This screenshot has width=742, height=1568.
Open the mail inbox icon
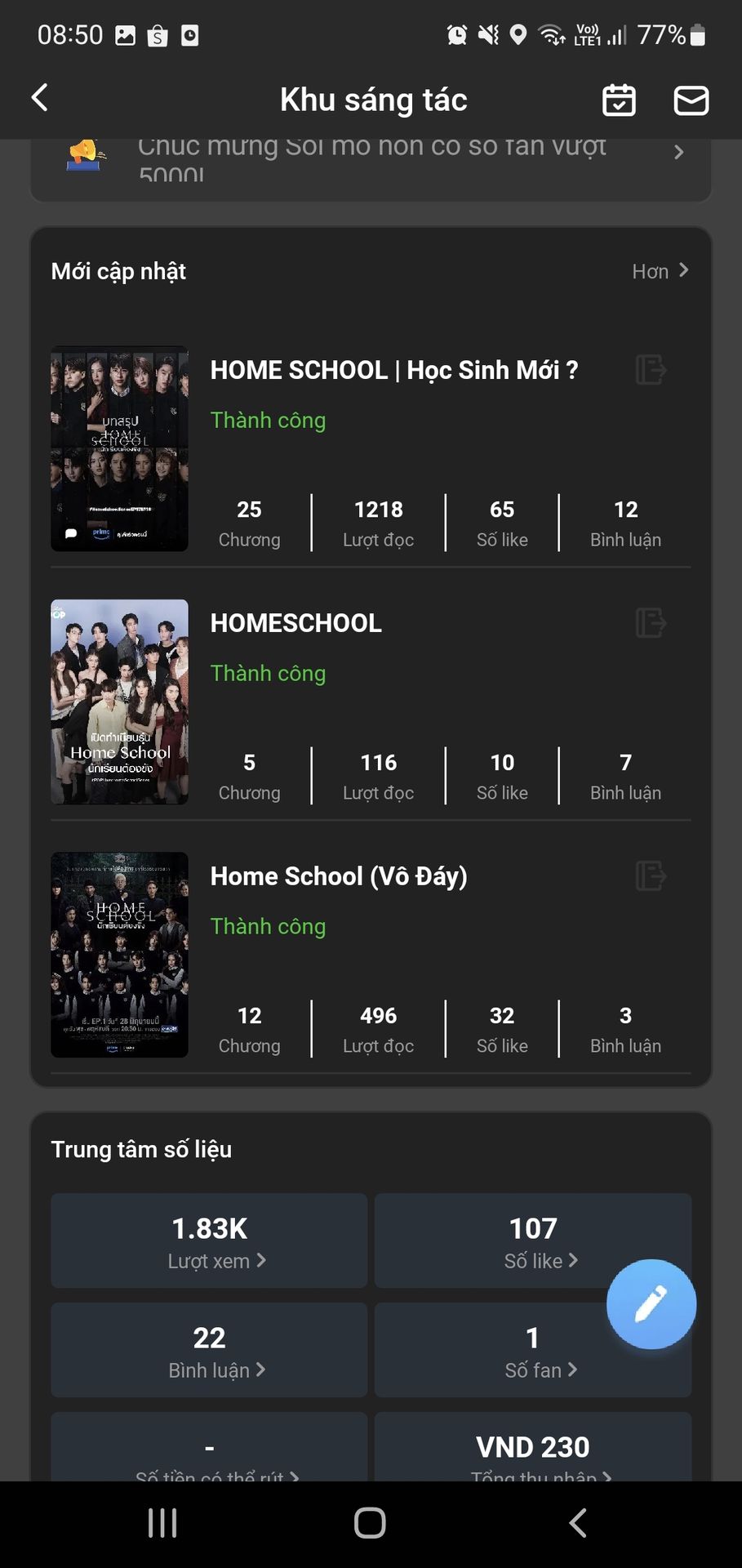point(691,100)
